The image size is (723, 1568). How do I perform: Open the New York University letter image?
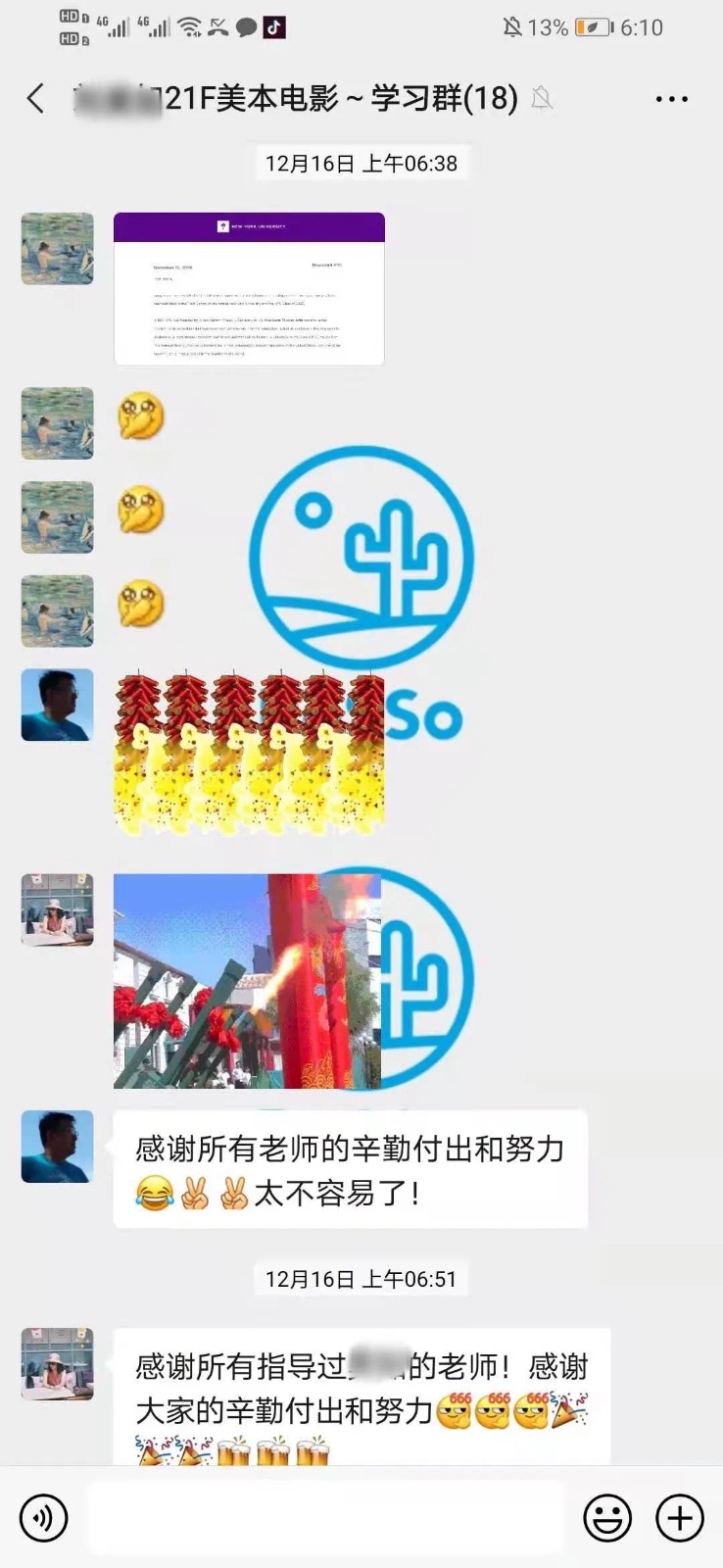coord(249,288)
